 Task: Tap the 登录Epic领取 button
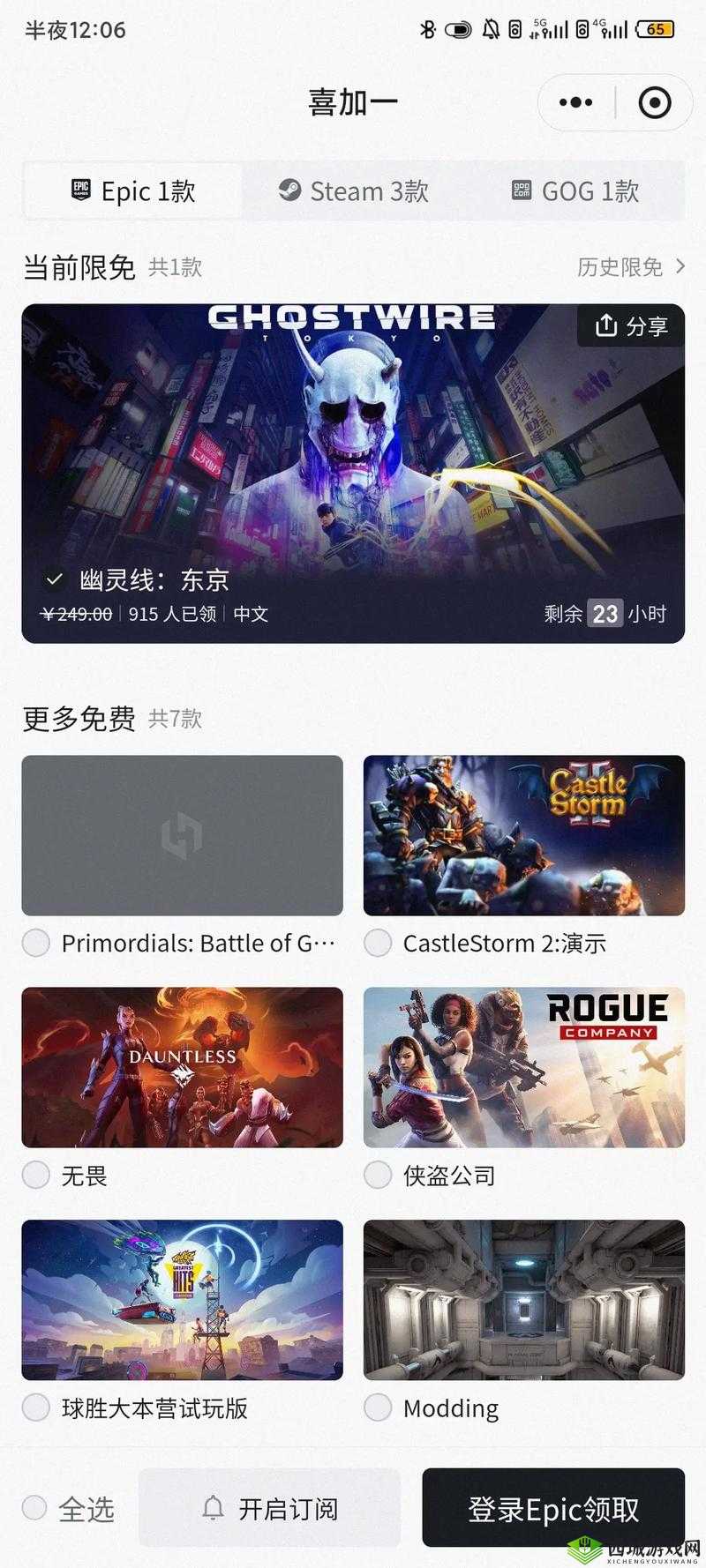tap(553, 1508)
